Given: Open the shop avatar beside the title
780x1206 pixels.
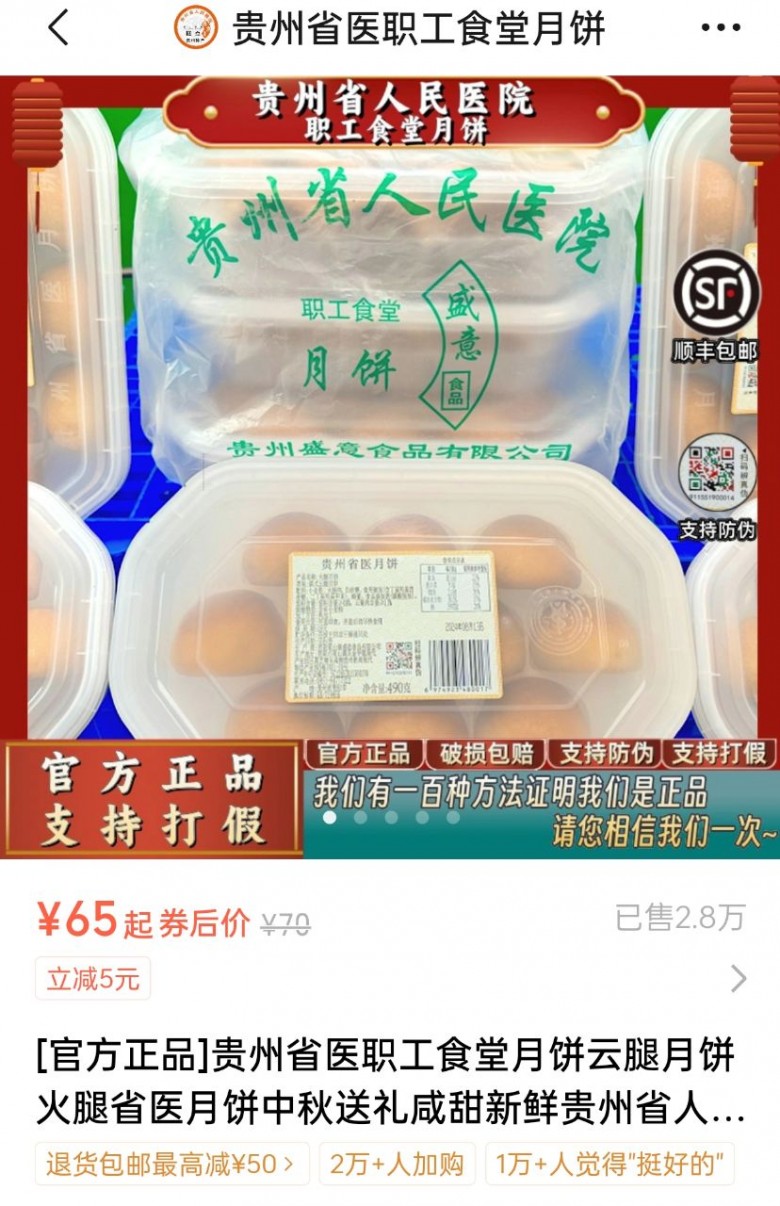Looking at the screenshot, I should pyautogui.click(x=195, y=28).
